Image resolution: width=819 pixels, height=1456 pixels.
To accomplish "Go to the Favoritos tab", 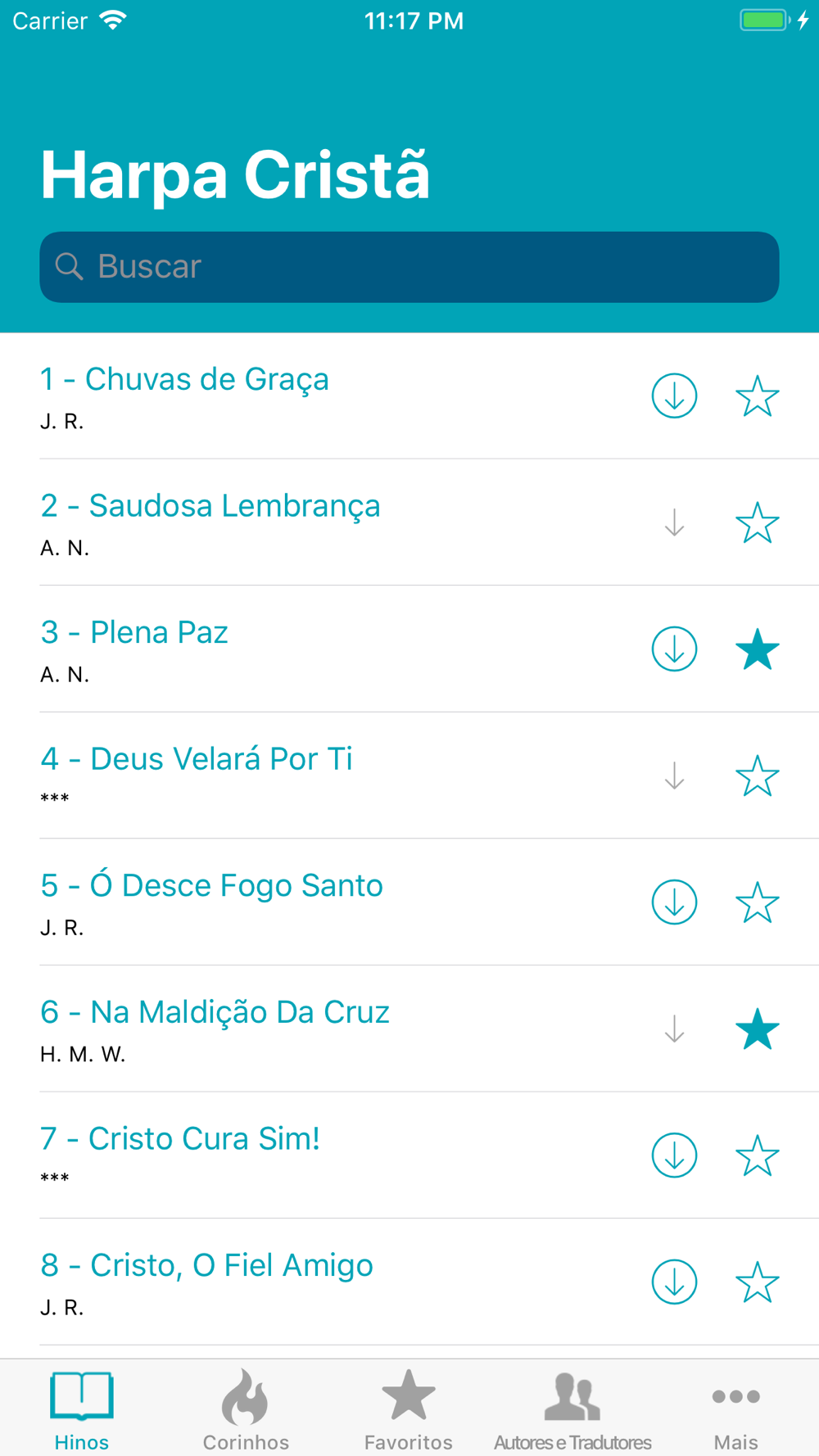I will [x=409, y=1410].
